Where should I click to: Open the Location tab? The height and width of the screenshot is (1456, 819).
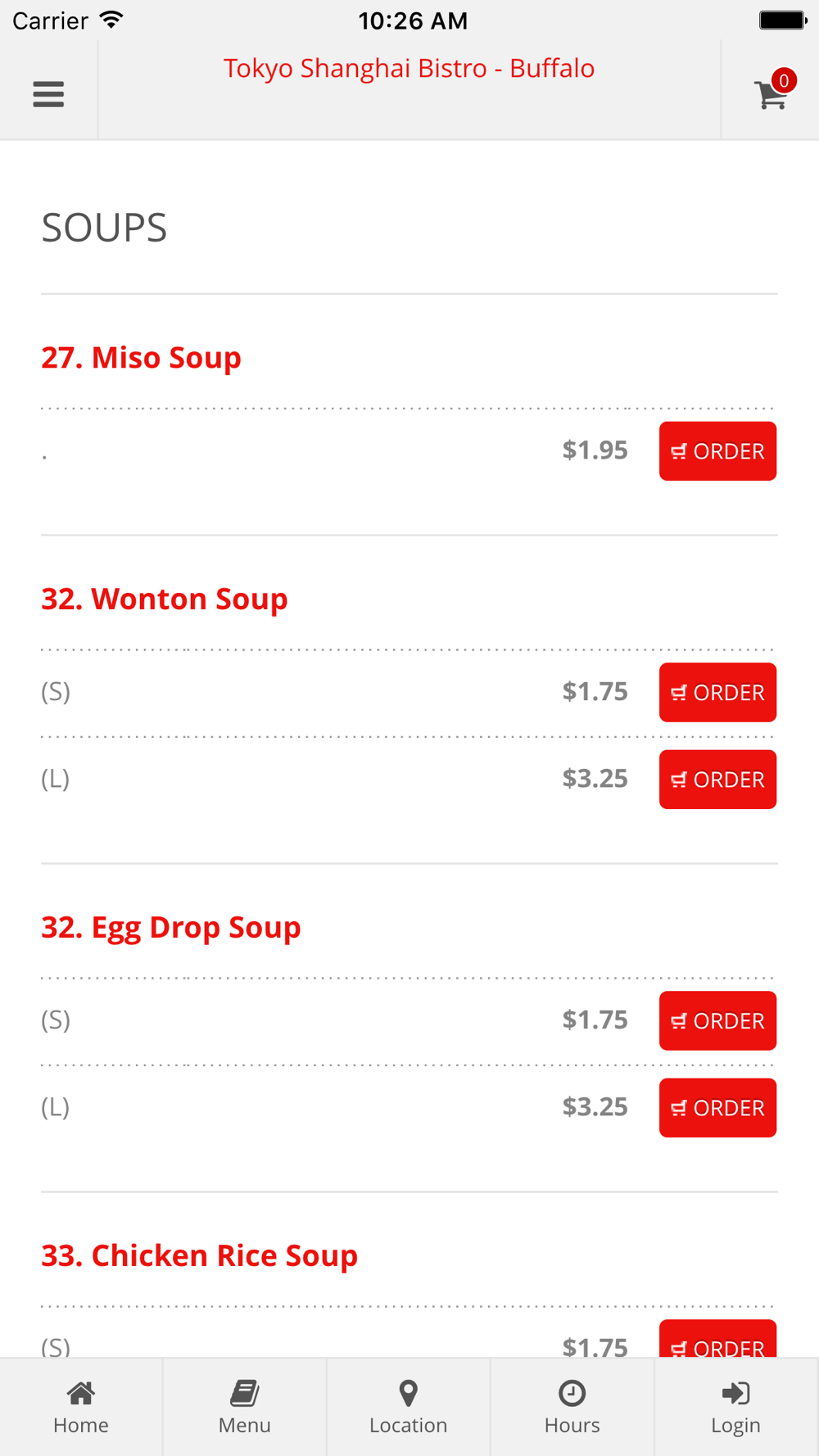tap(409, 1408)
